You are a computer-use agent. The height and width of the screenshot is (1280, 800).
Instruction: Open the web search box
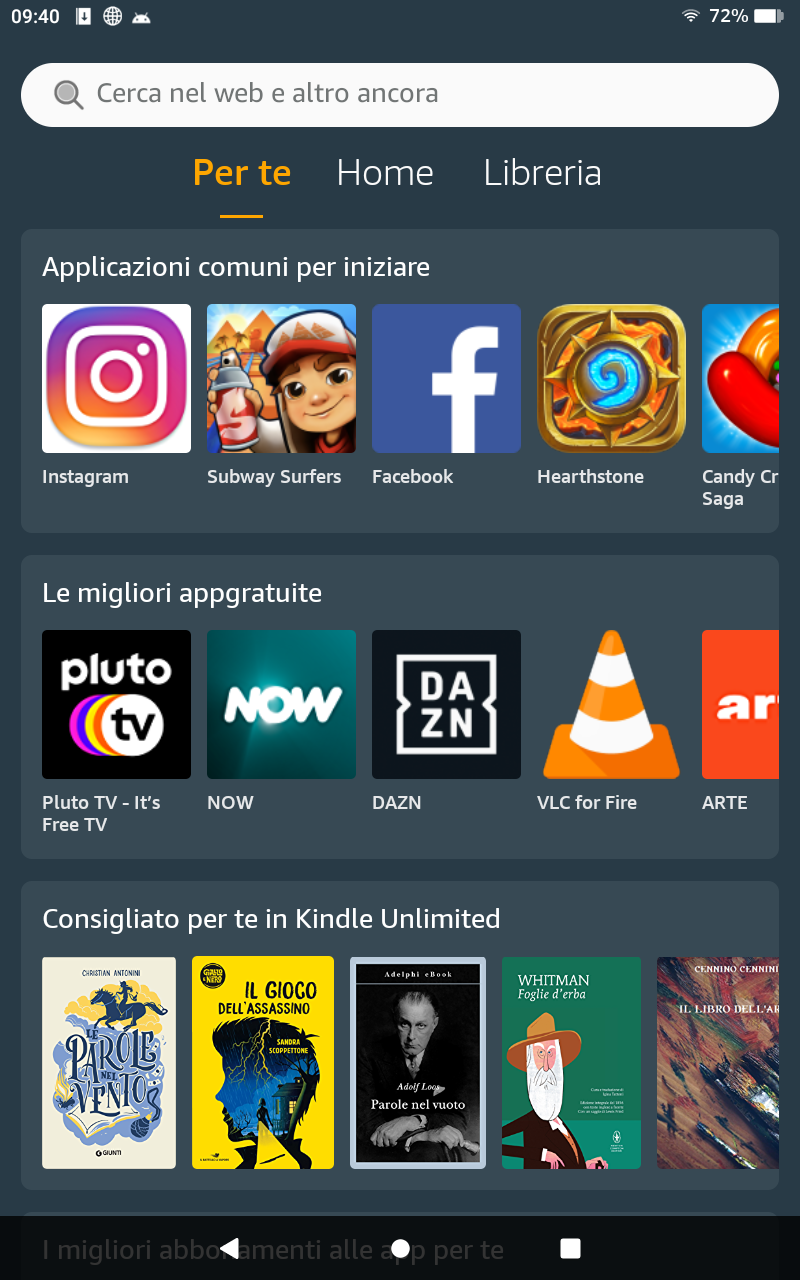pyautogui.click(x=400, y=95)
